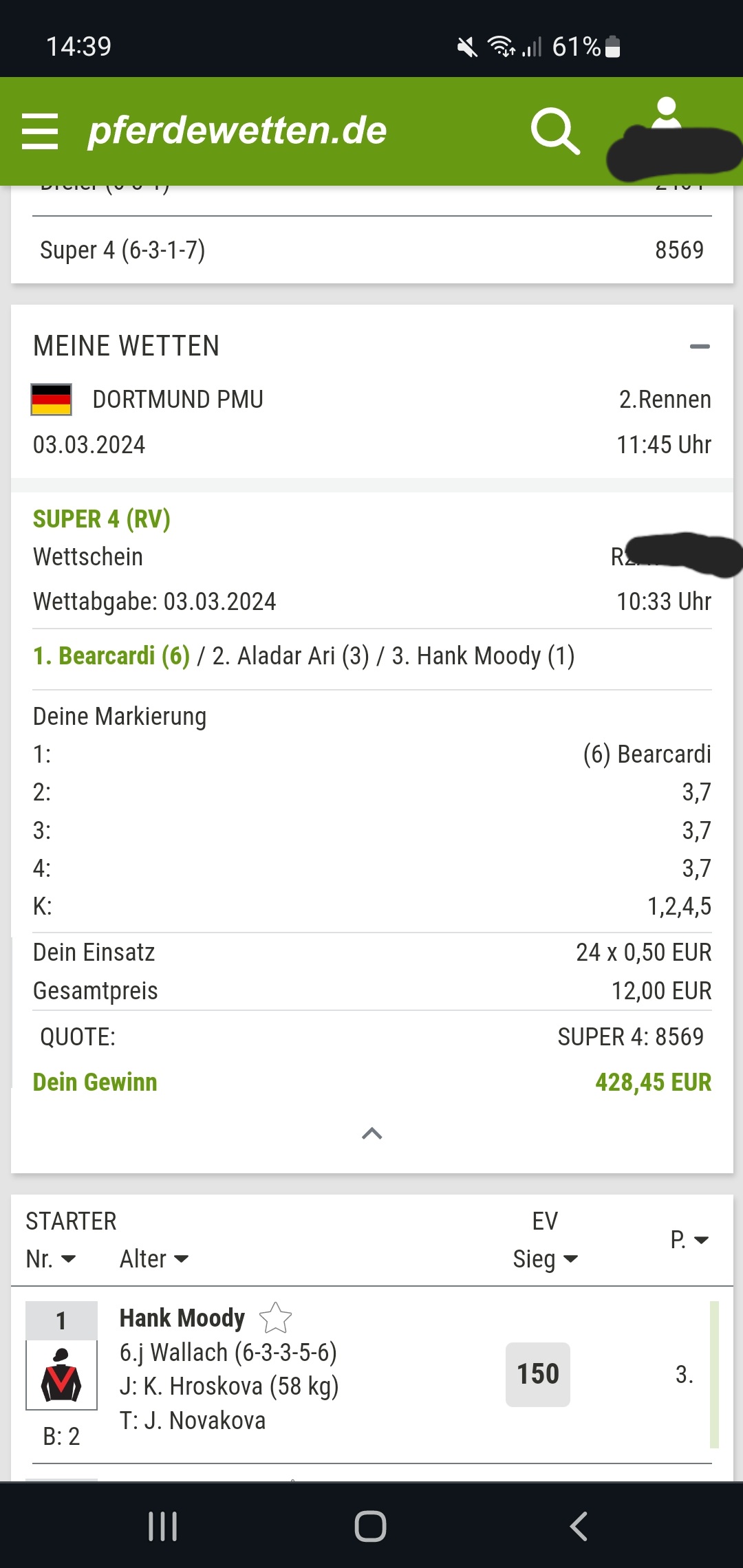
Task: Collapse bet details with the up chevron
Action: click(371, 1133)
